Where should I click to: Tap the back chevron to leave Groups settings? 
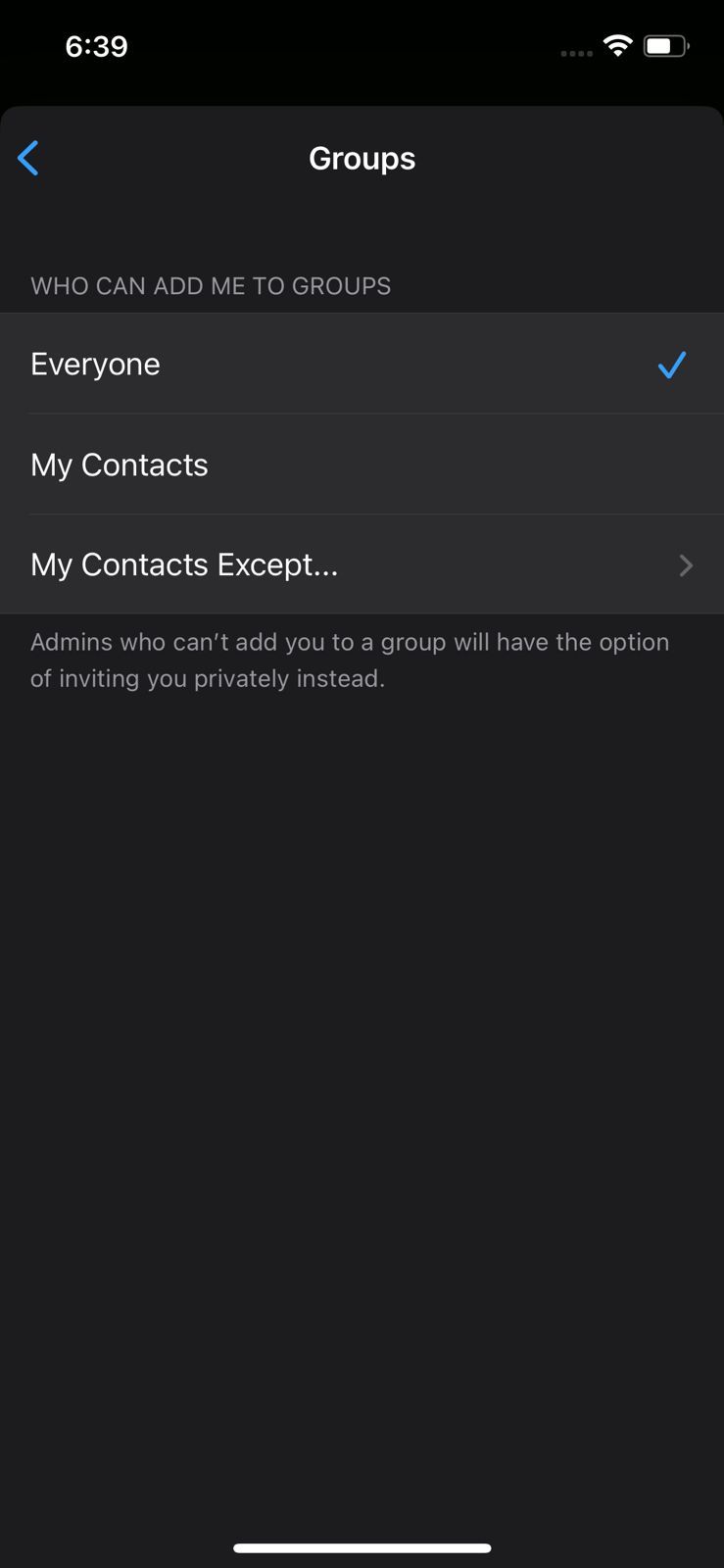click(x=27, y=158)
